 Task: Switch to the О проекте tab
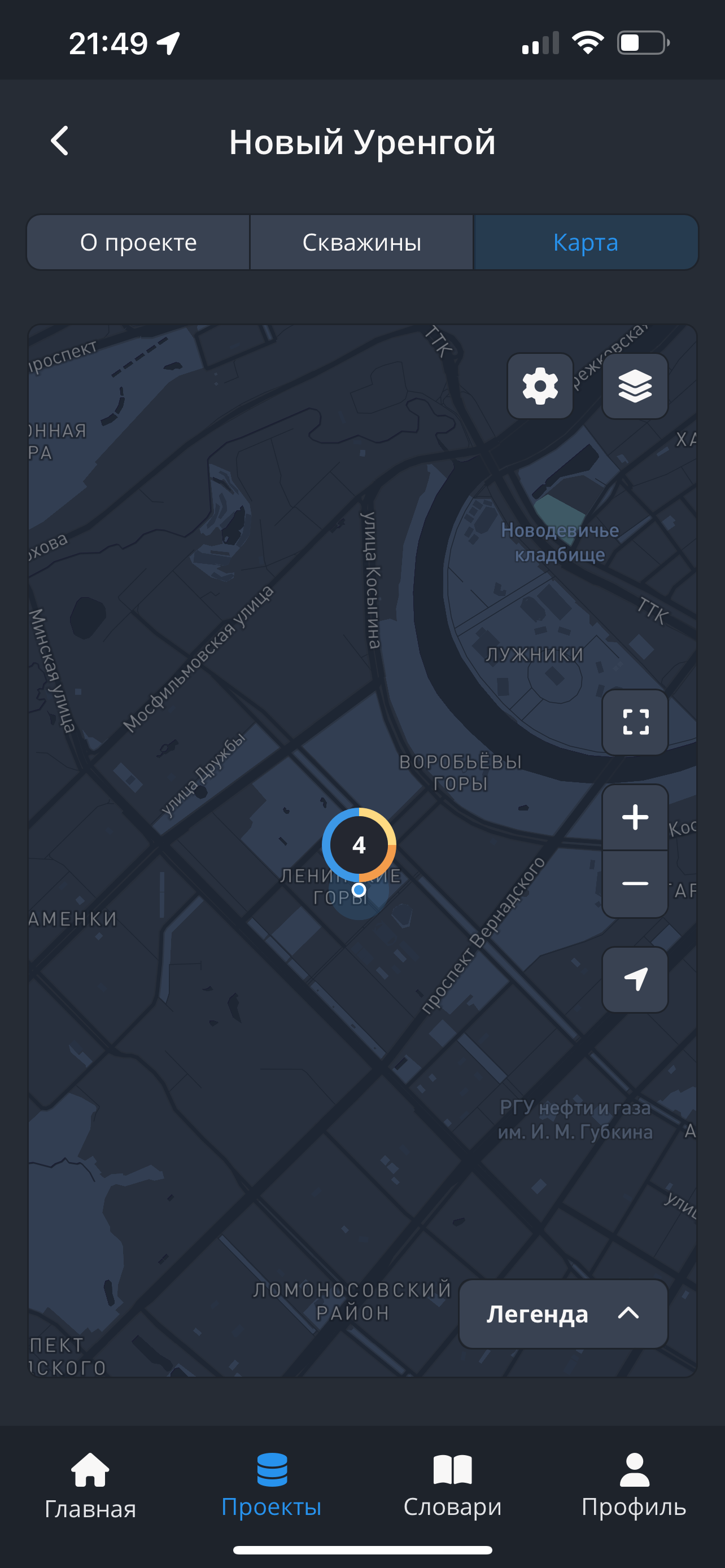point(138,242)
